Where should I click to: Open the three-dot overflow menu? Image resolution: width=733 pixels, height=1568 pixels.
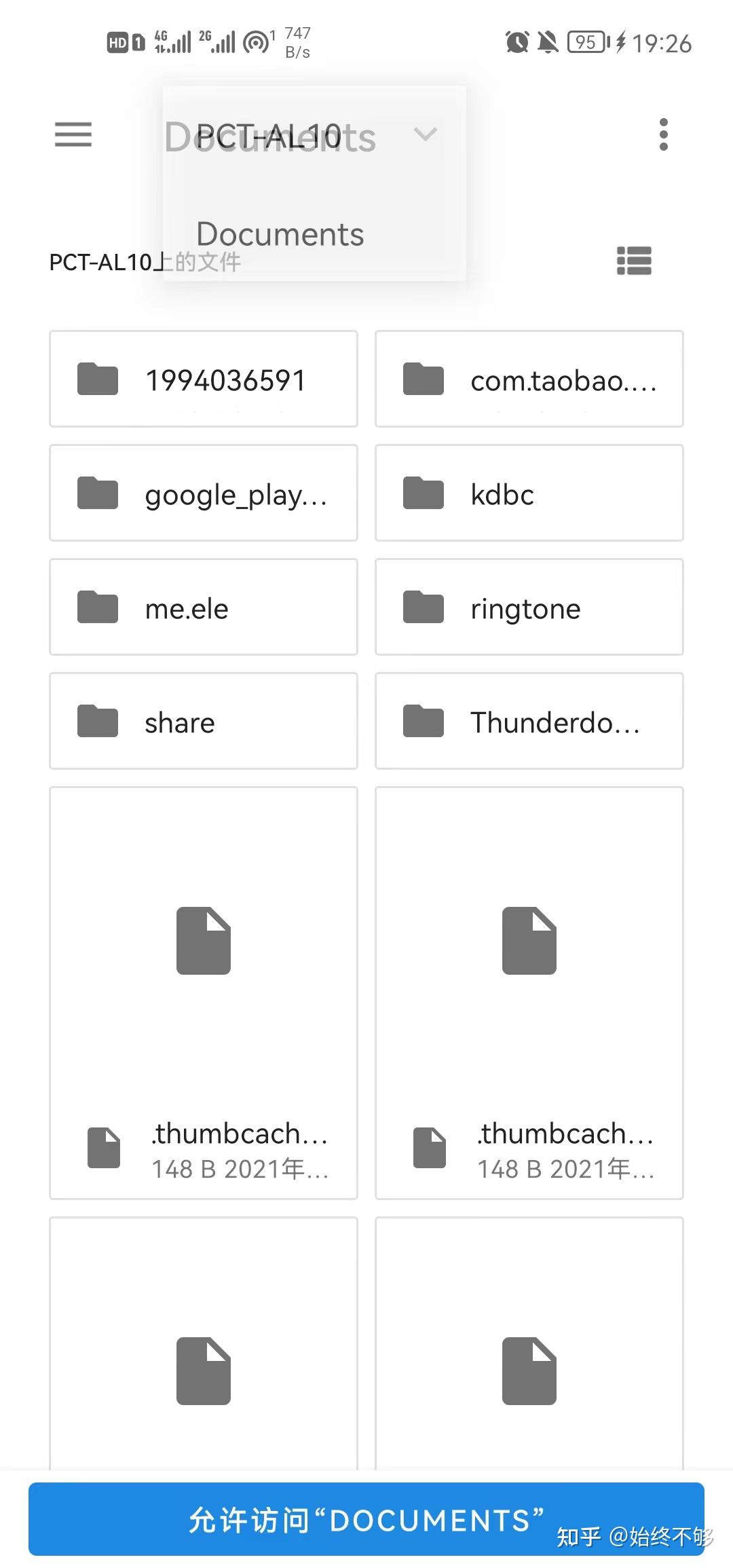663,135
